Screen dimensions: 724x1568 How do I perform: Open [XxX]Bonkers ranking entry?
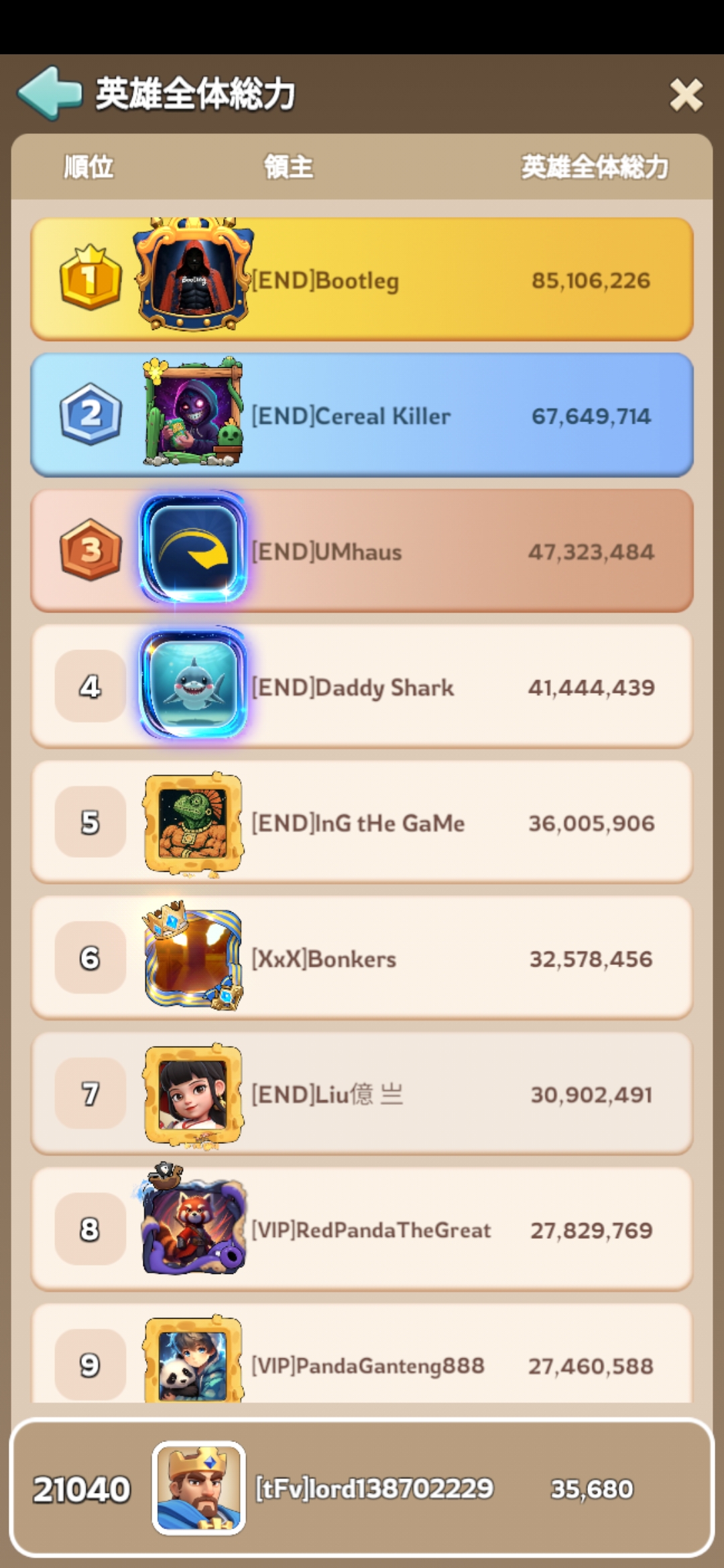362,958
